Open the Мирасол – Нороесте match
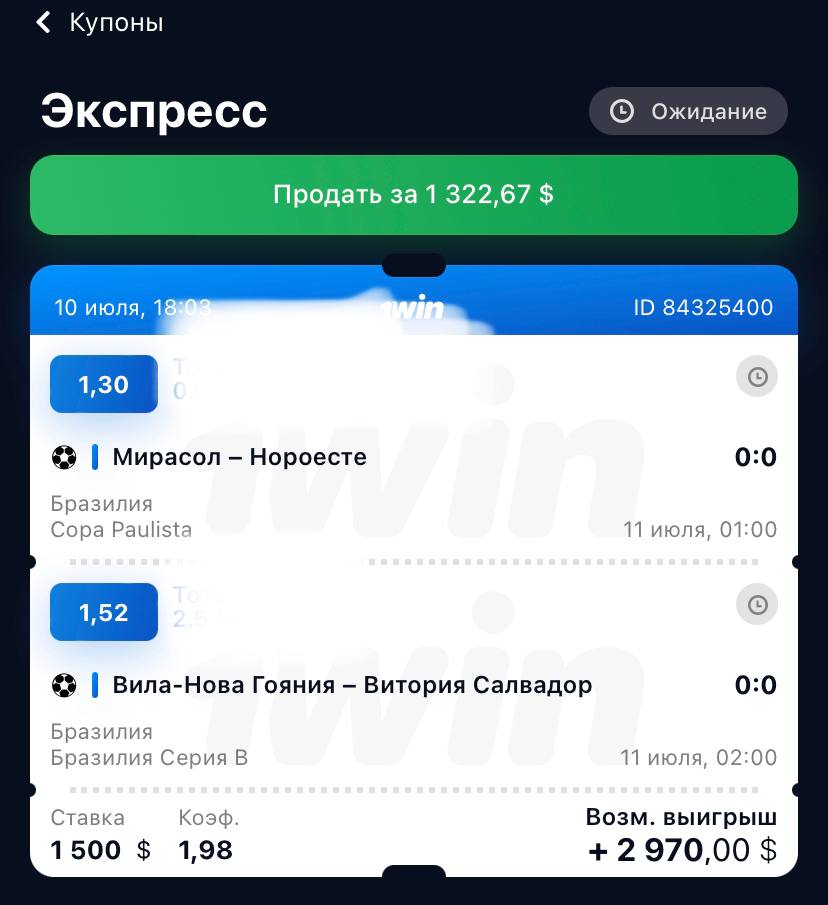Image resolution: width=828 pixels, height=905 pixels. 239,458
